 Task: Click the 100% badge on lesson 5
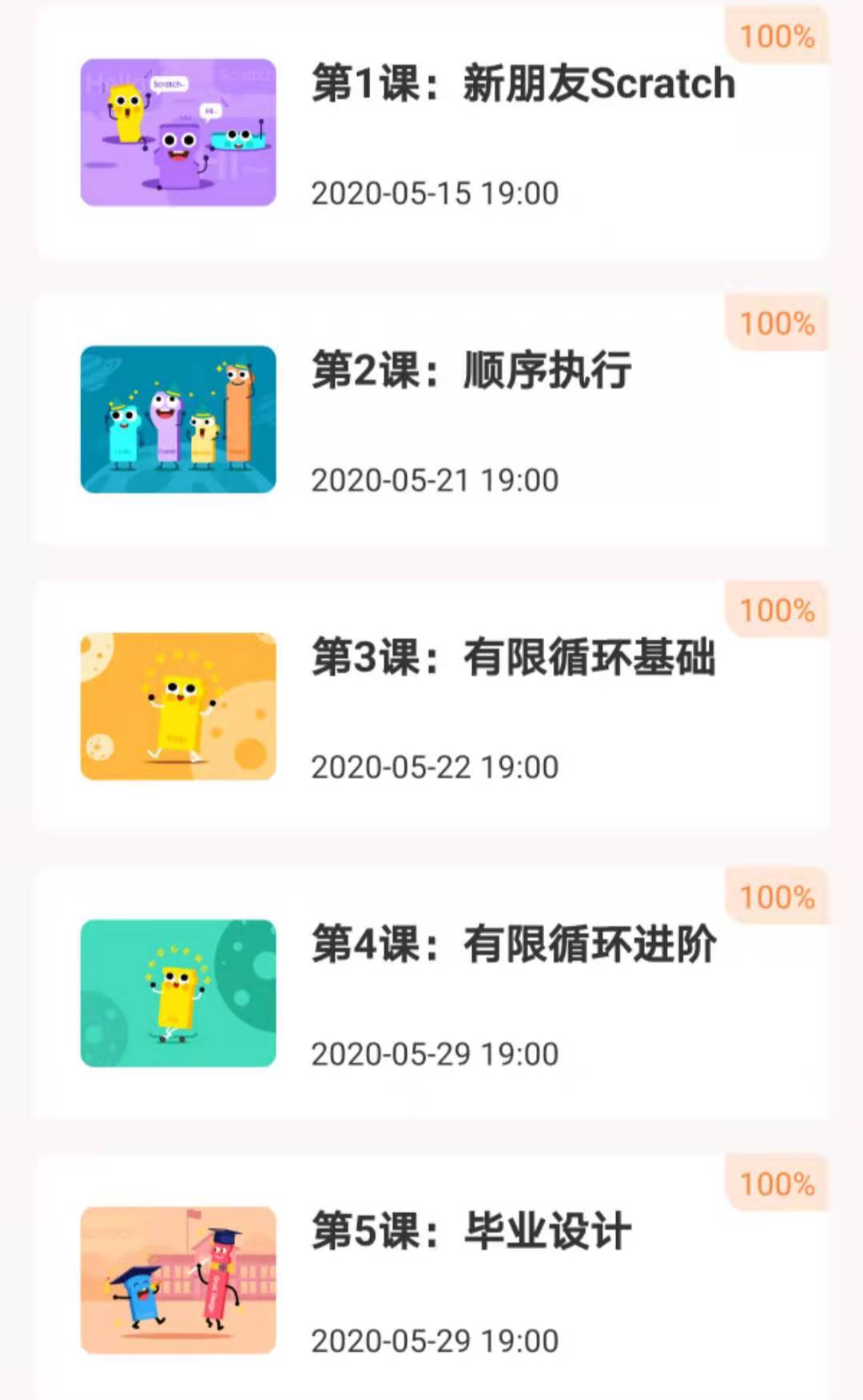[776, 1183]
